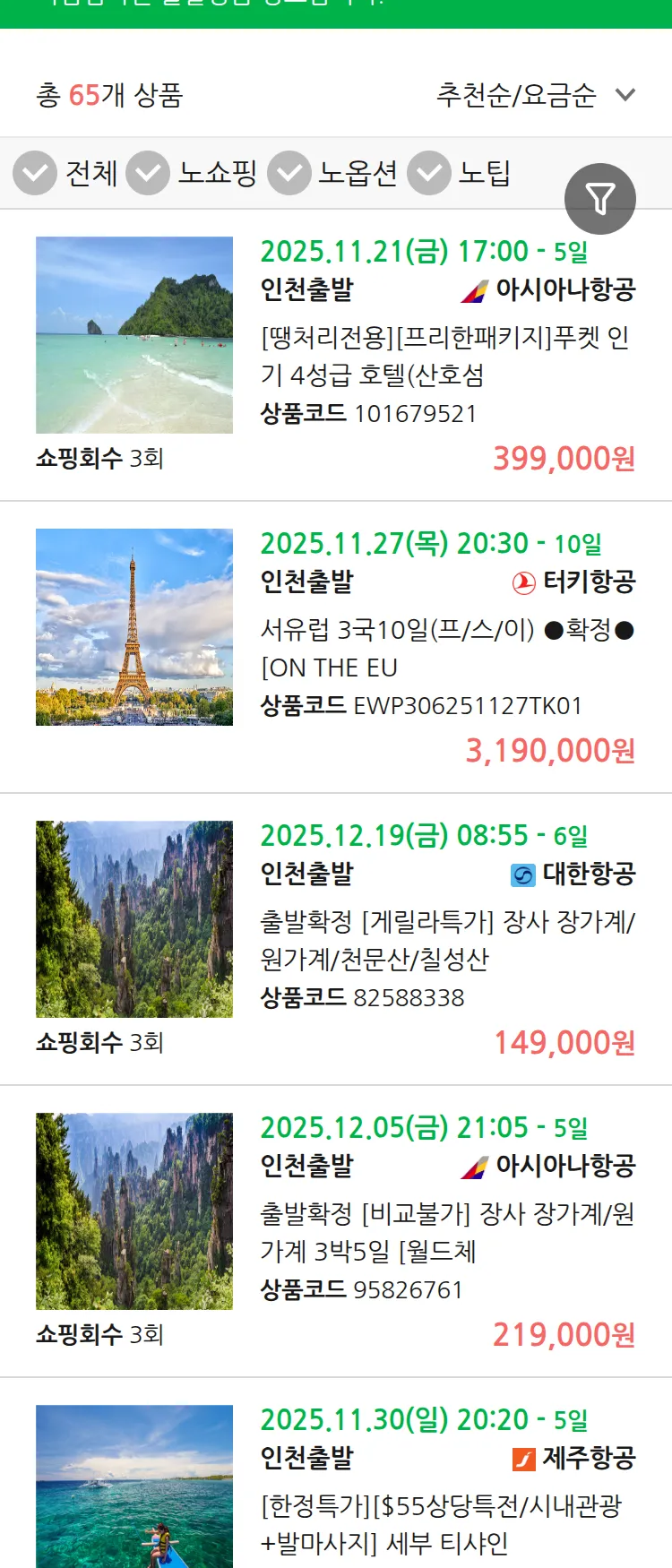
Task: Collapse the recommendation sort menu
Action: [625, 93]
